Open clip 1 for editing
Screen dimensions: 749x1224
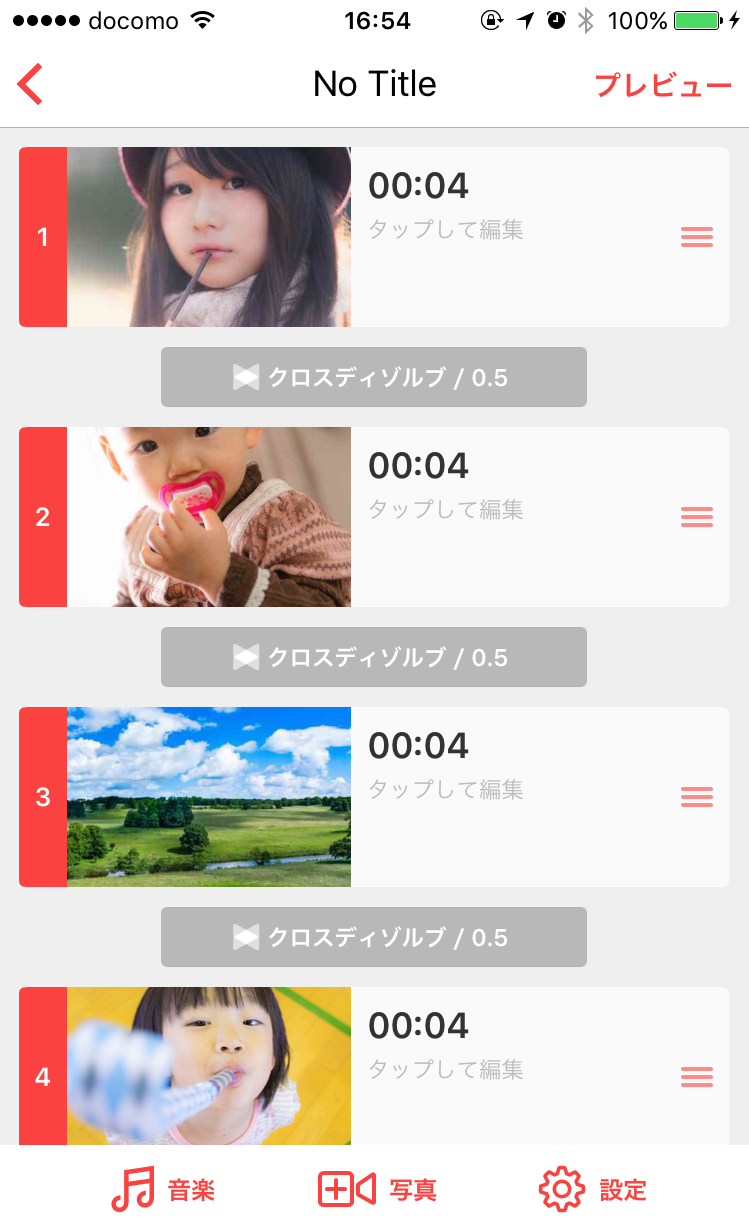click(x=374, y=237)
